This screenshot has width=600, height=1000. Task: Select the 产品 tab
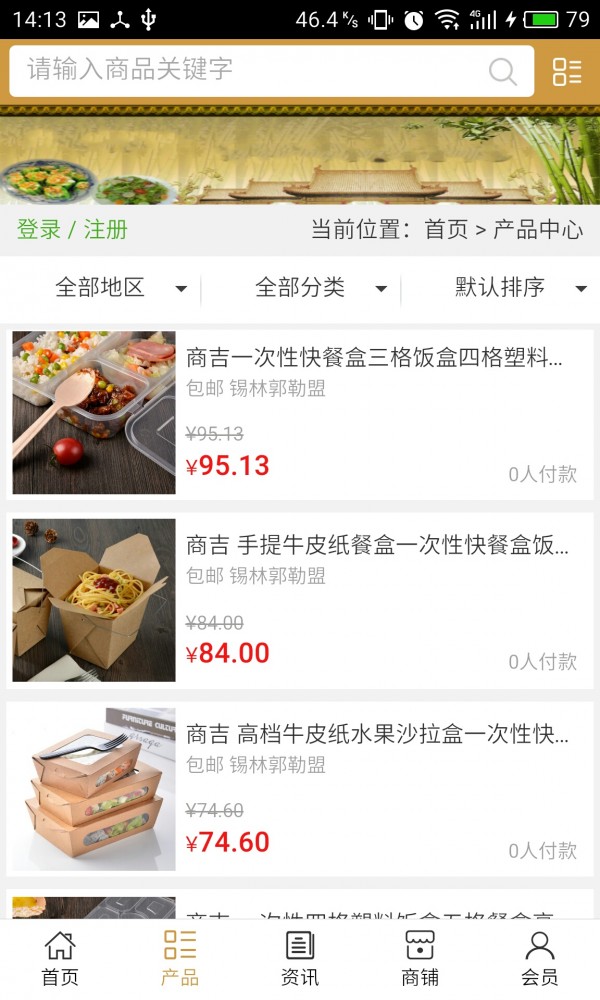coord(180,959)
